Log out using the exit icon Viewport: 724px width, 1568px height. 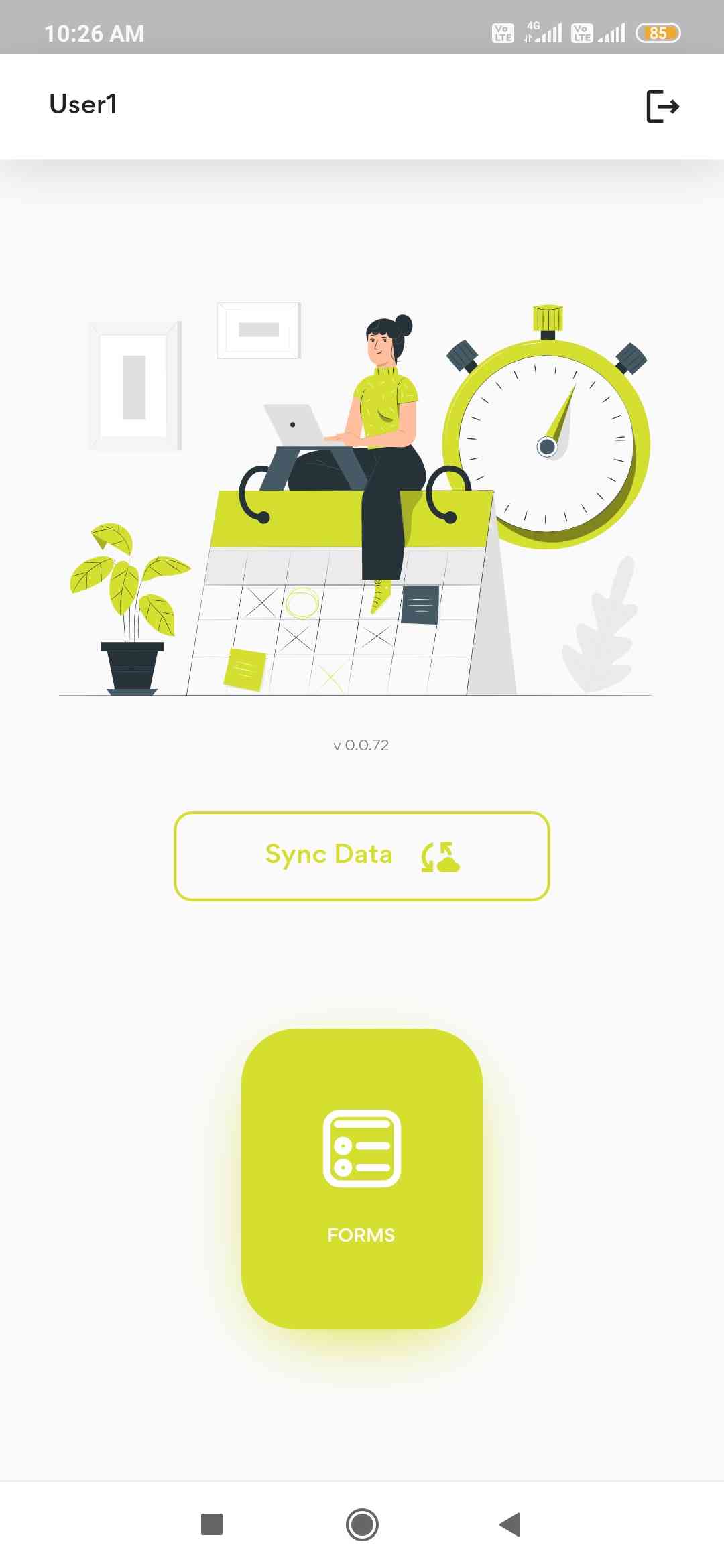point(662,107)
